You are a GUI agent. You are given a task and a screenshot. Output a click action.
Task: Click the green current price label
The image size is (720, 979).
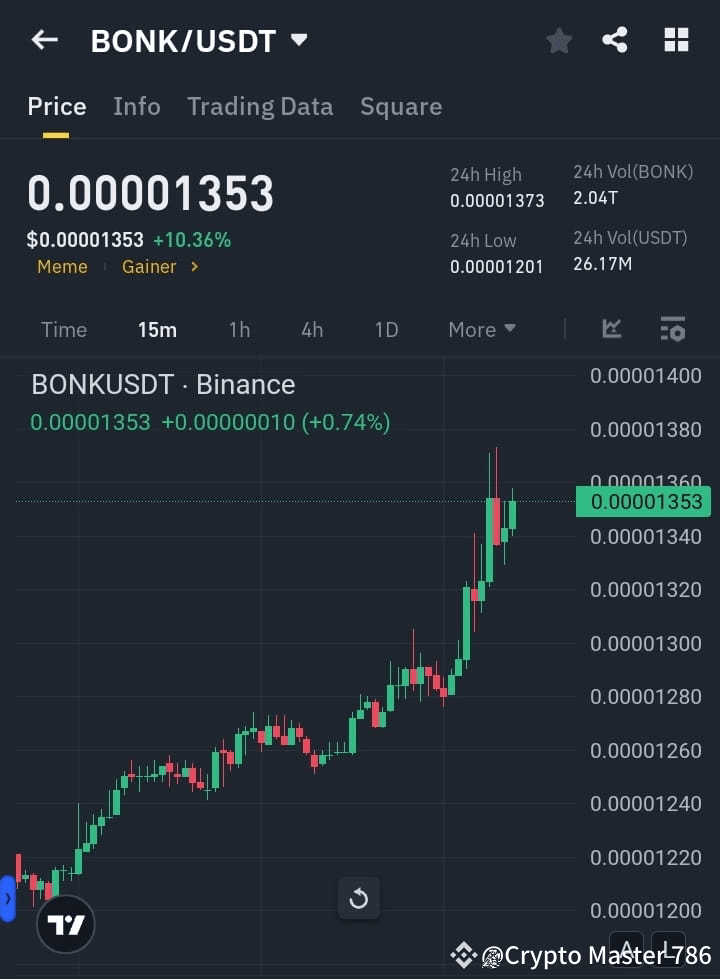click(x=643, y=501)
